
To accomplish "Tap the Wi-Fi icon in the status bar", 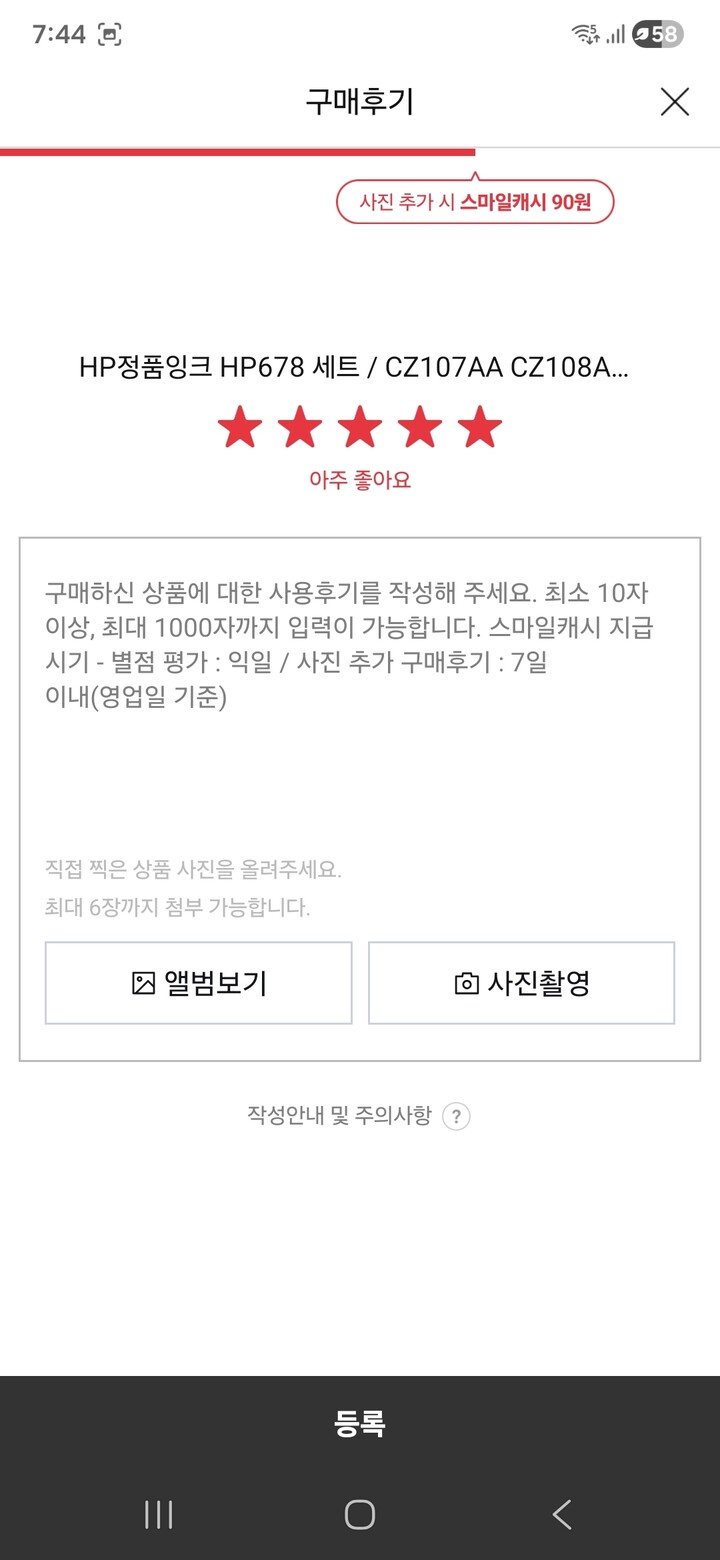I will click(584, 34).
